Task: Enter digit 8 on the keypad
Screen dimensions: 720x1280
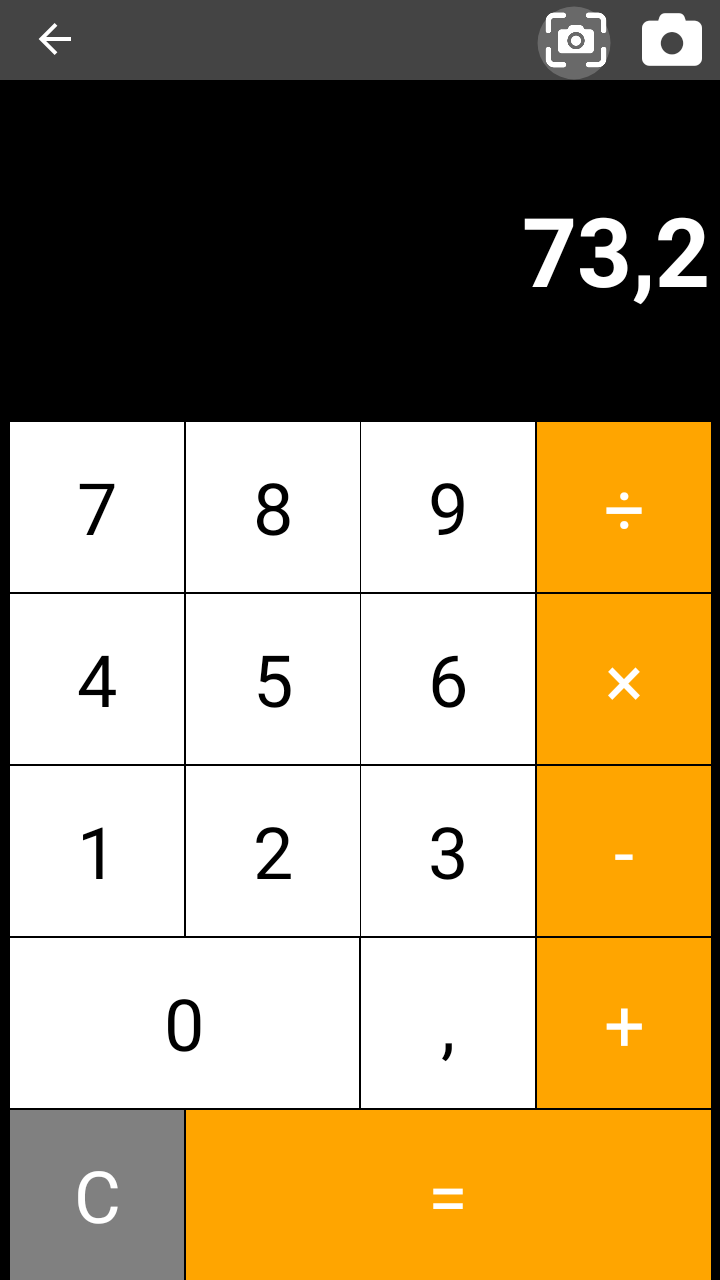Action: click(273, 508)
